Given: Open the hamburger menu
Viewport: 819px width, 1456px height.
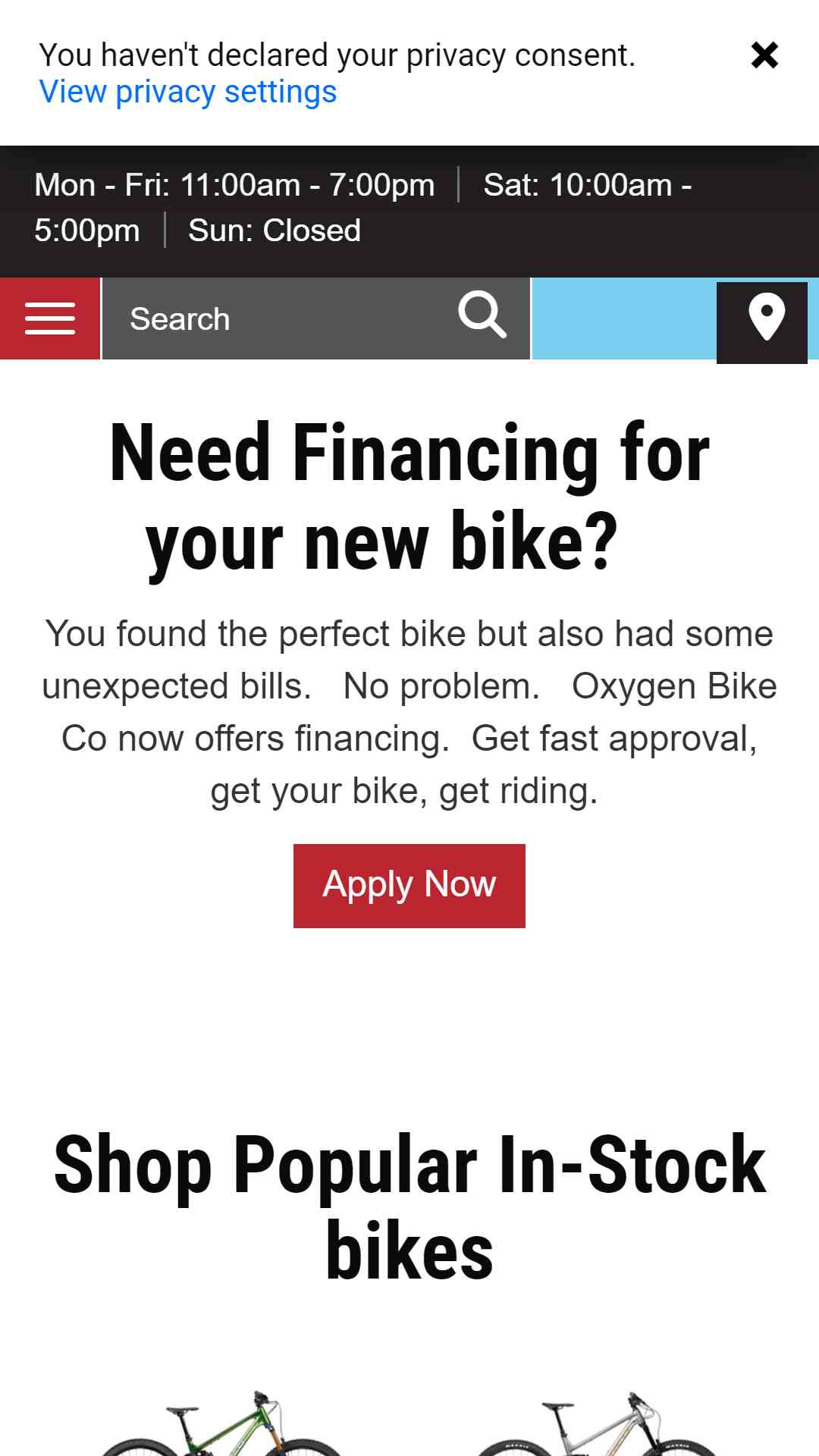Looking at the screenshot, I should pyautogui.click(x=50, y=318).
